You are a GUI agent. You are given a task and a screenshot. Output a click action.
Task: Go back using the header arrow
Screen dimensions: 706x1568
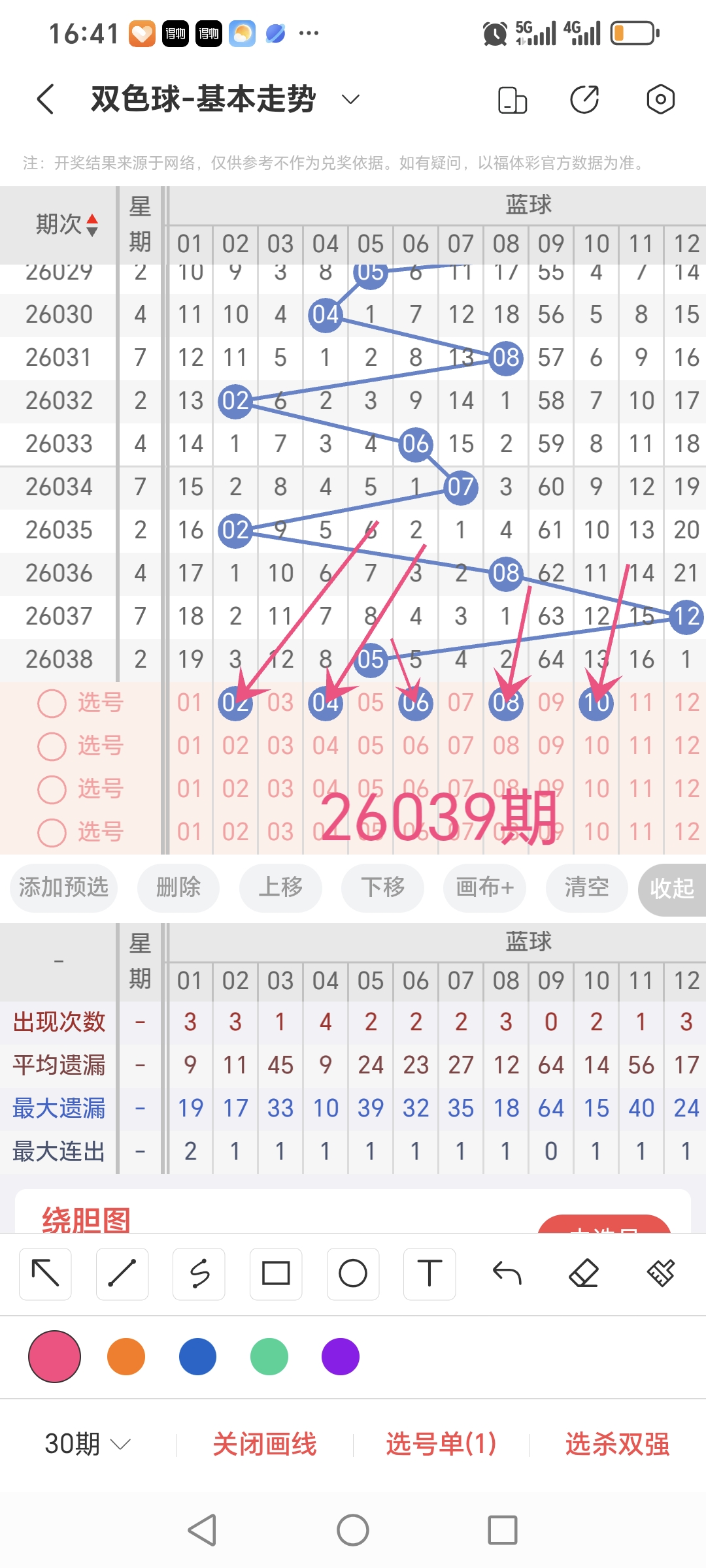[46, 99]
